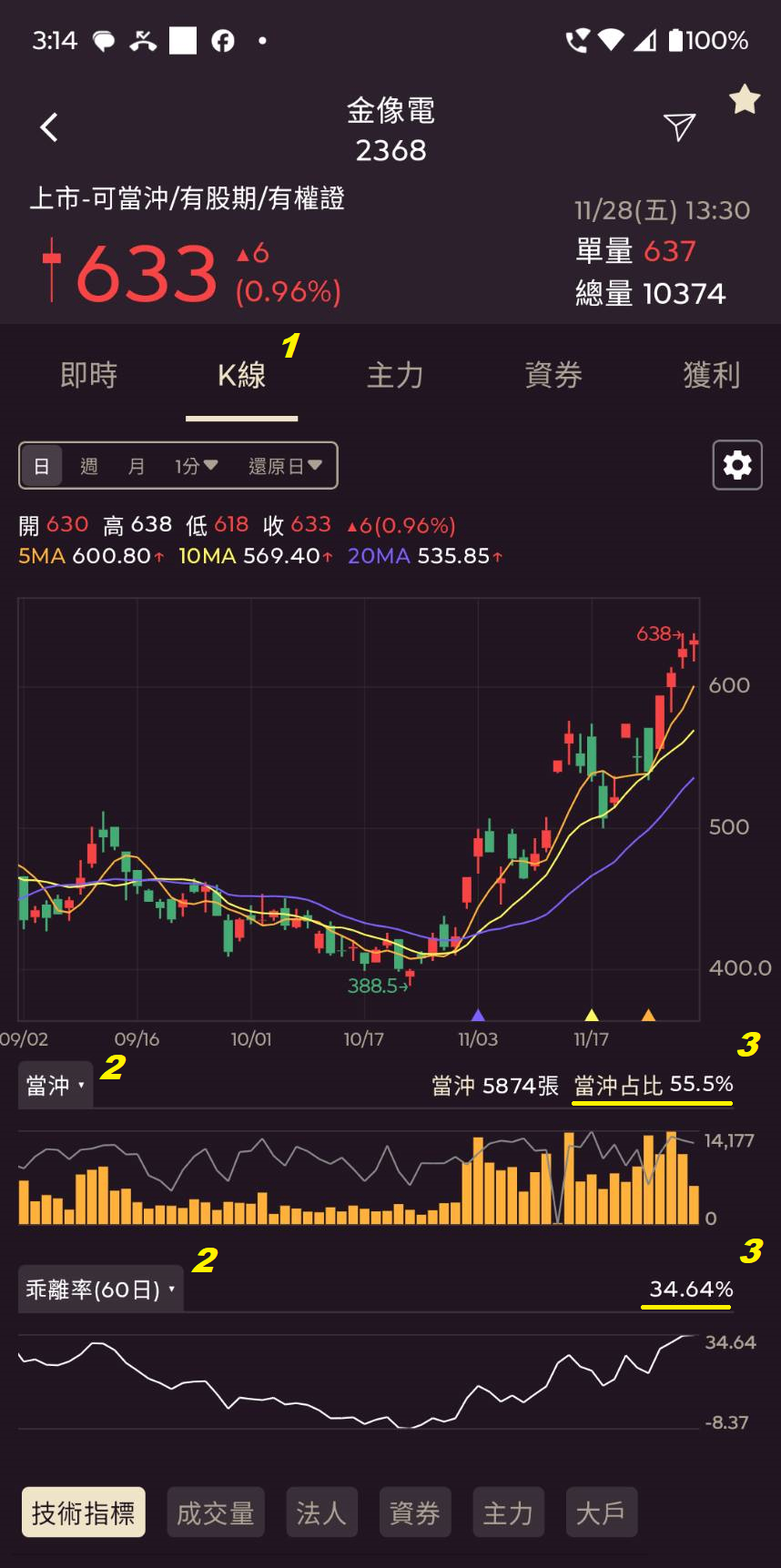Open the share paper-plane icon
The image size is (781, 1568).
678,127
